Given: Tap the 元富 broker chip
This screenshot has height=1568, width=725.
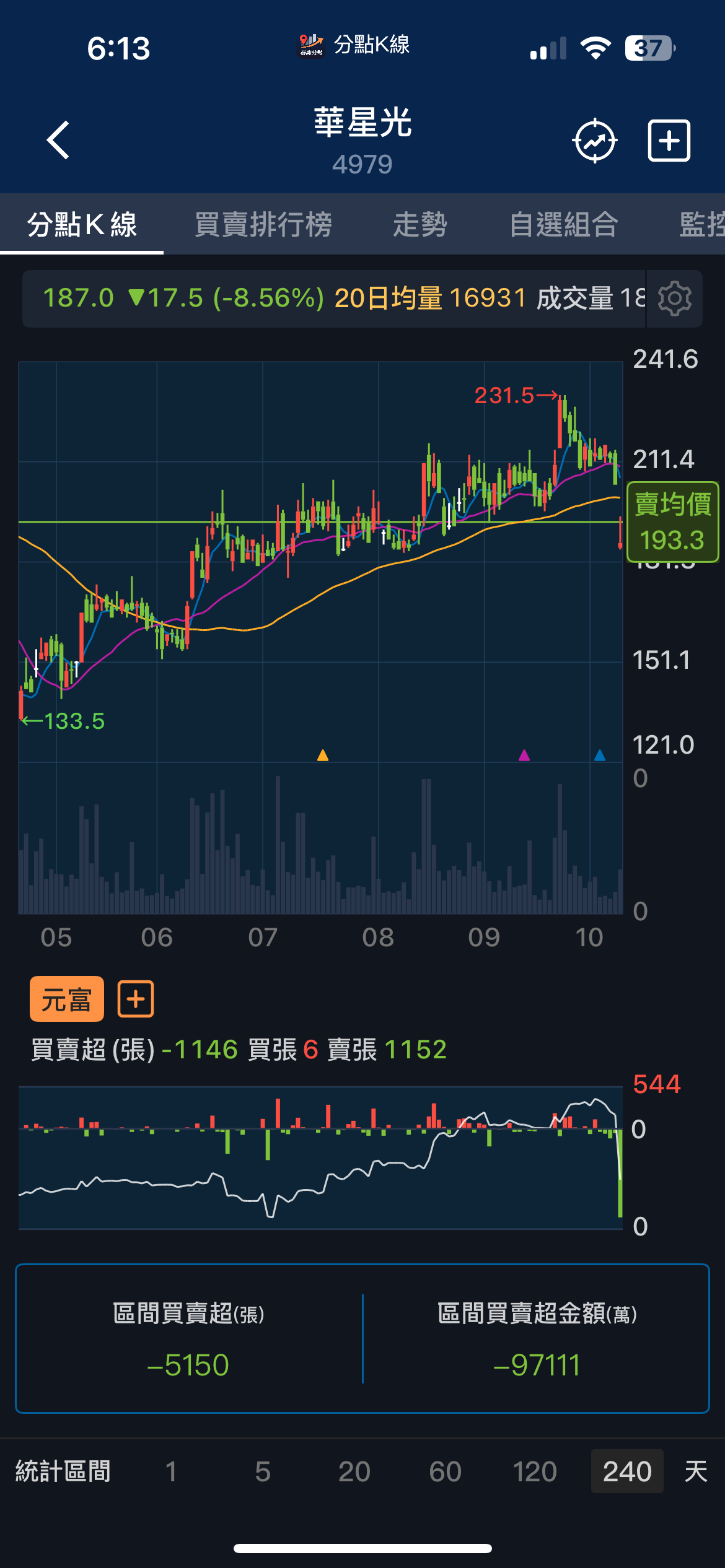Looking at the screenshot, I should pos(67,999).
